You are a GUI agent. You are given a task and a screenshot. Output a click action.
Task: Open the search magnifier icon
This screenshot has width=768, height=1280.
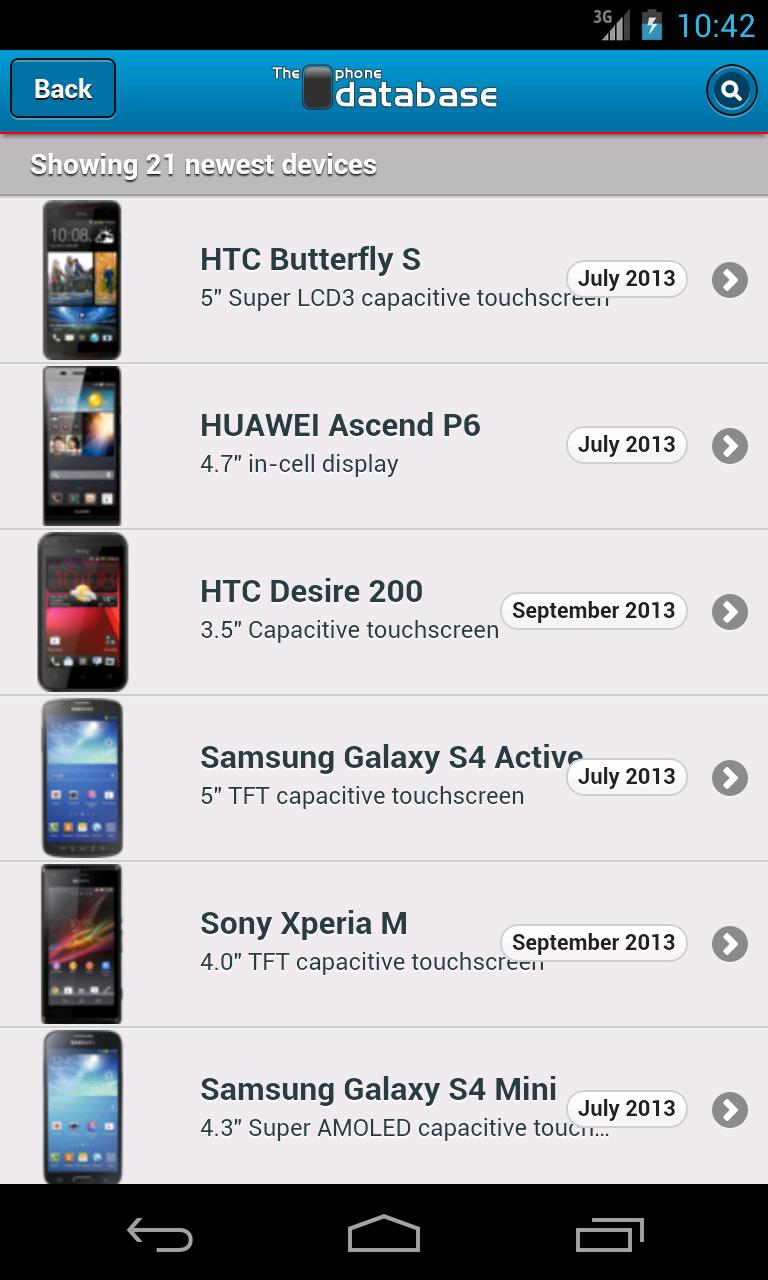[731, 91]
